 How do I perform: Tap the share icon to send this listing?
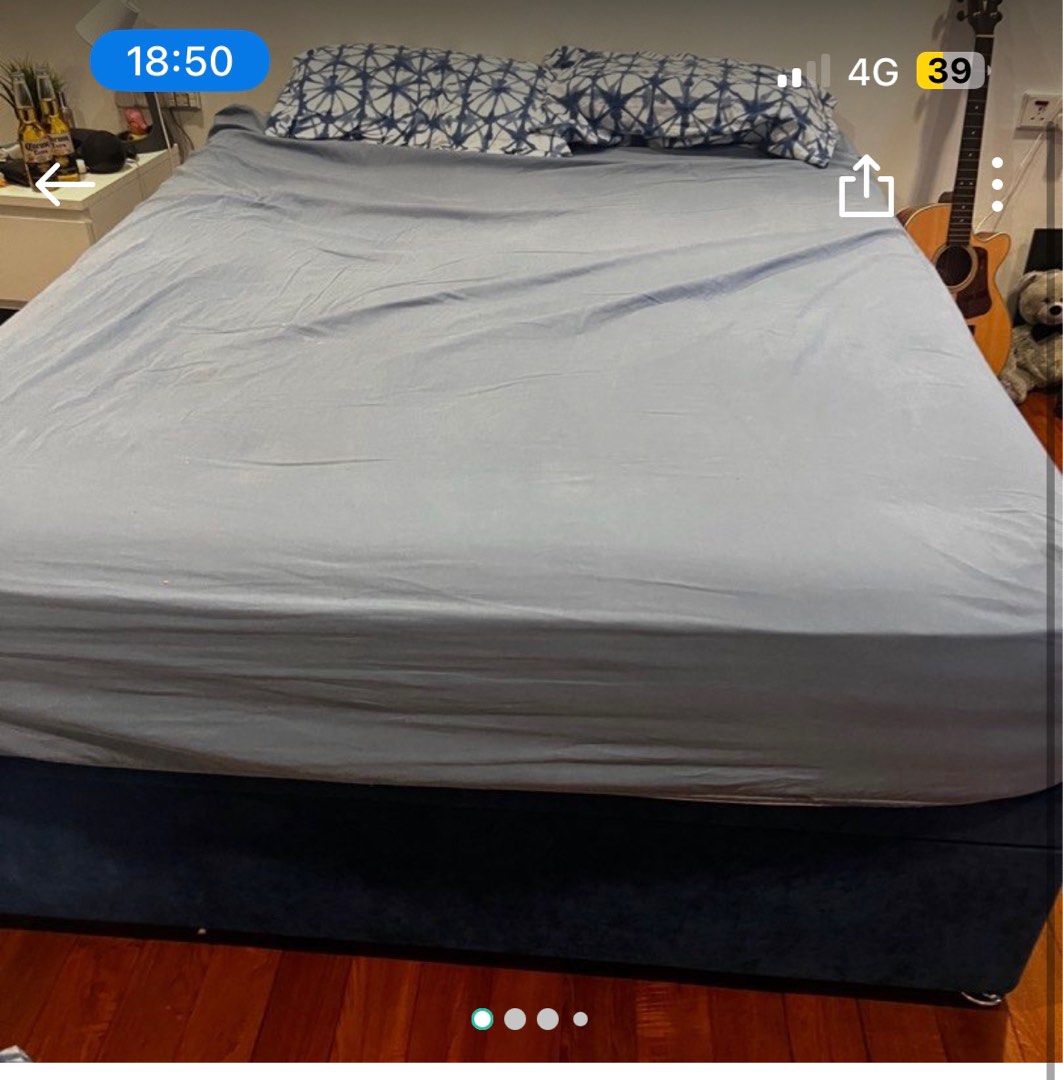pyautogui.click(x=867, y=187)
